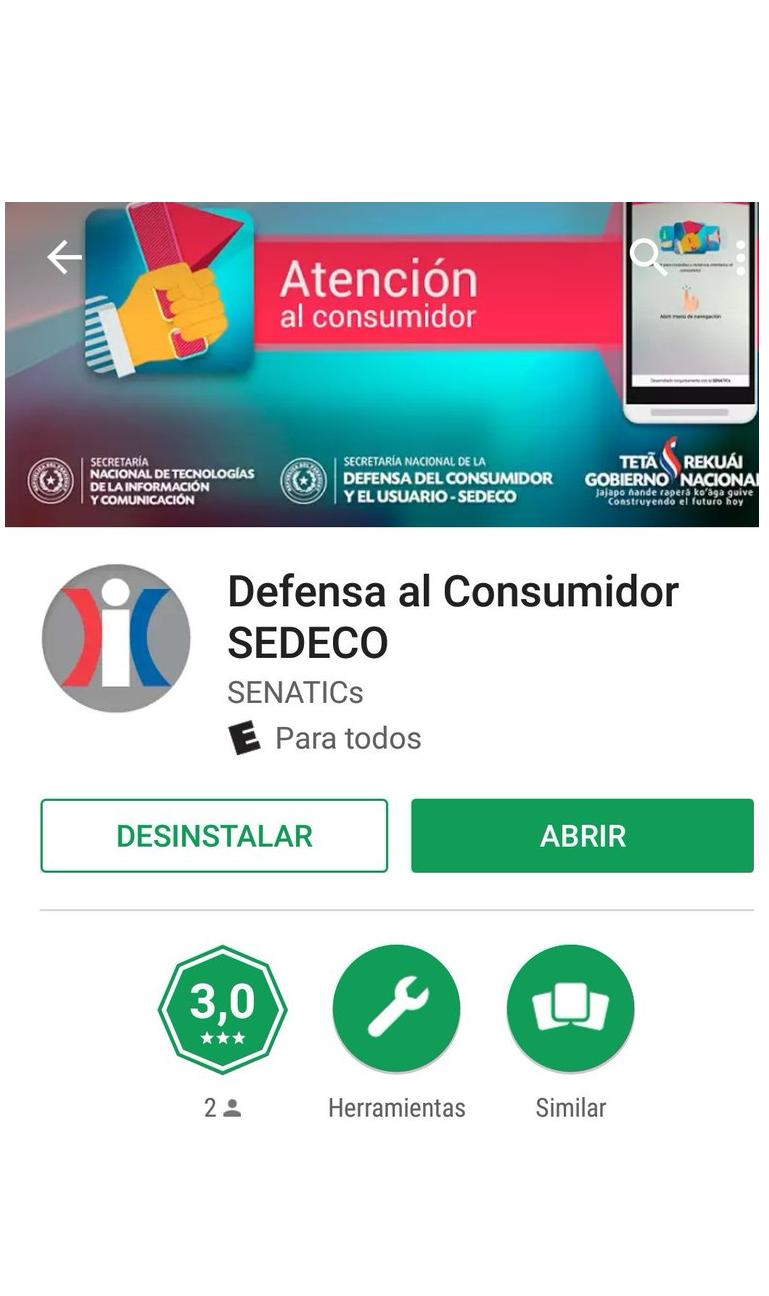Uninstall with the DESINSTALAR button
Screen dimensions: 769x1296
click(214, 836)
